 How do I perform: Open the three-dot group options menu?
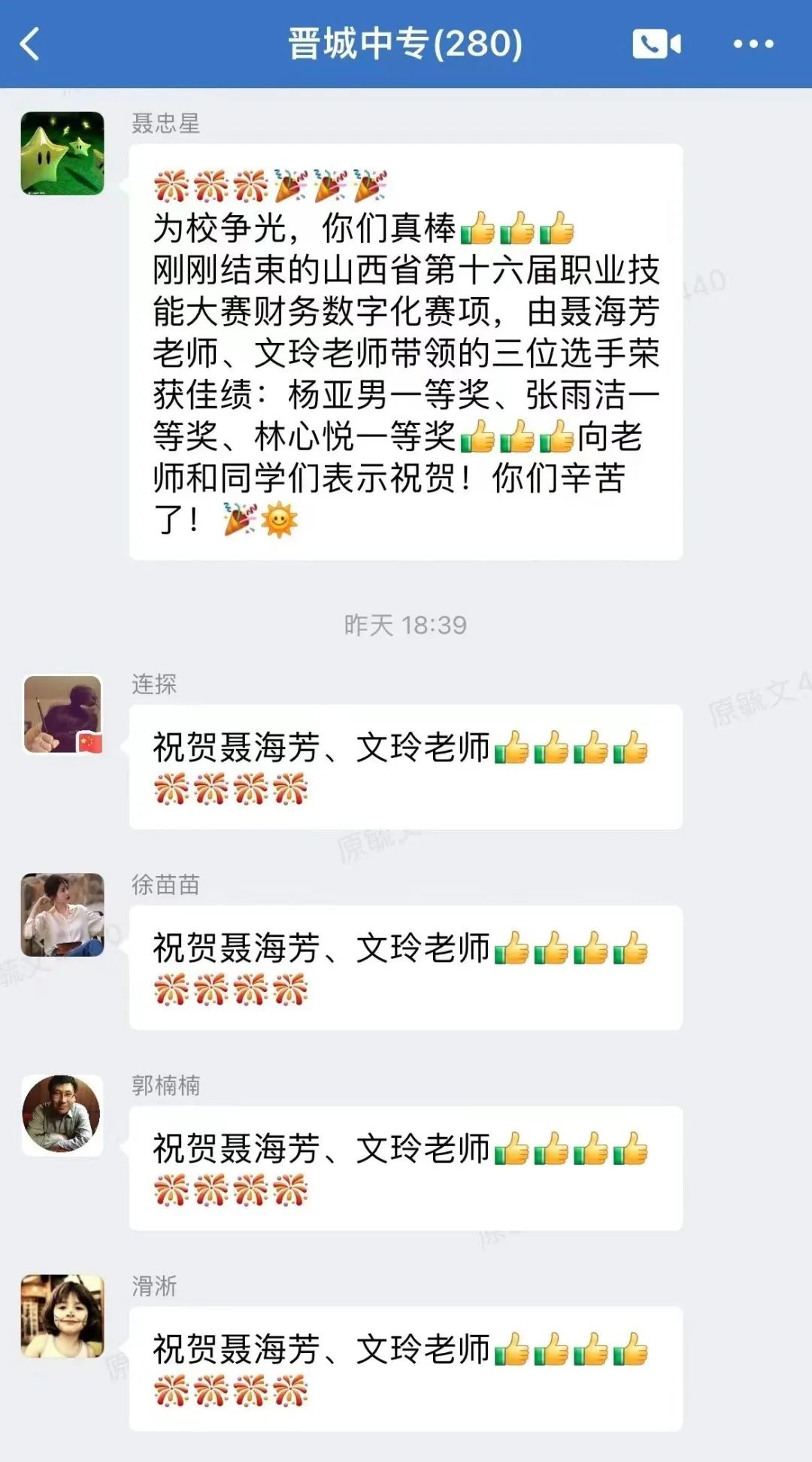tap(753, 44)
